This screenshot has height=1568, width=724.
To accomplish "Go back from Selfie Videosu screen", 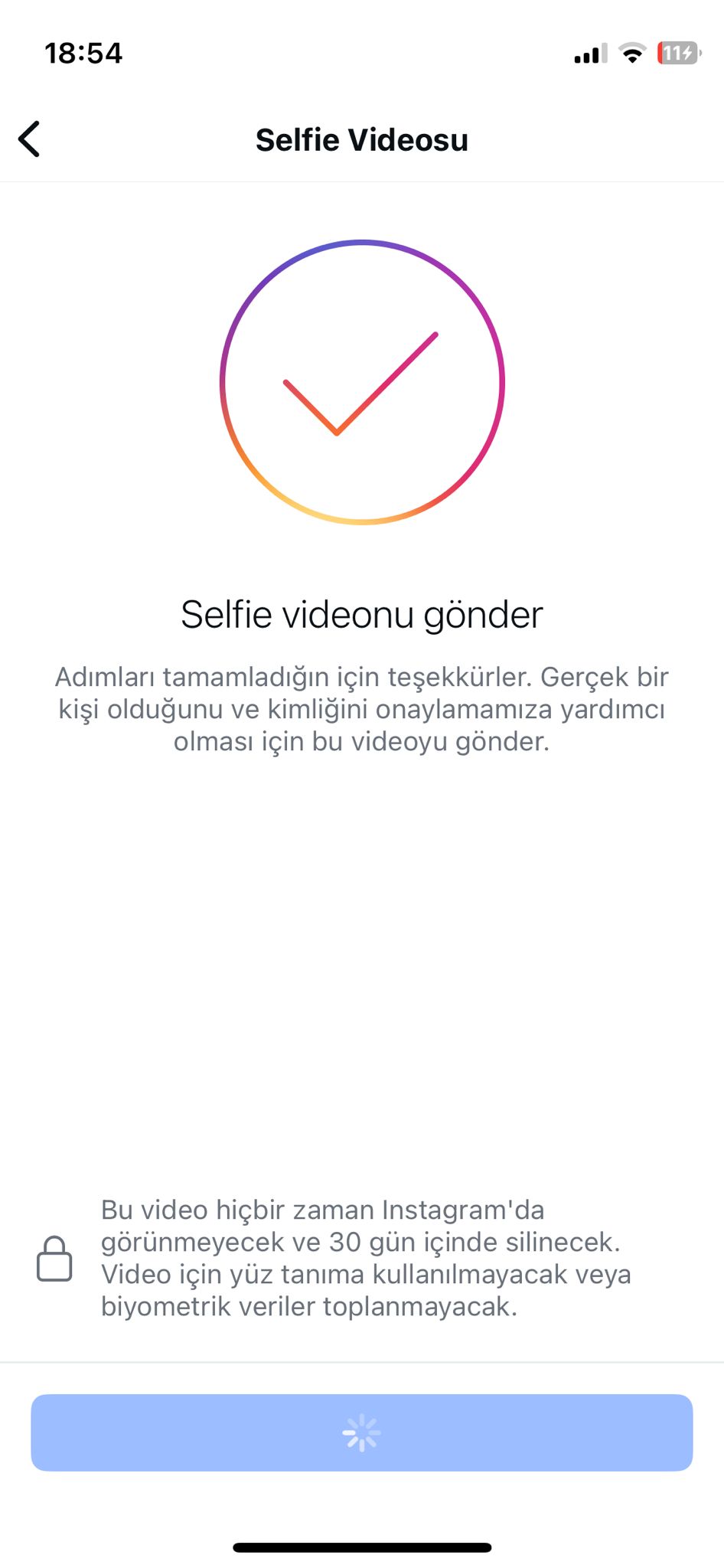I will pyautogui.click(x=29, y=139).
